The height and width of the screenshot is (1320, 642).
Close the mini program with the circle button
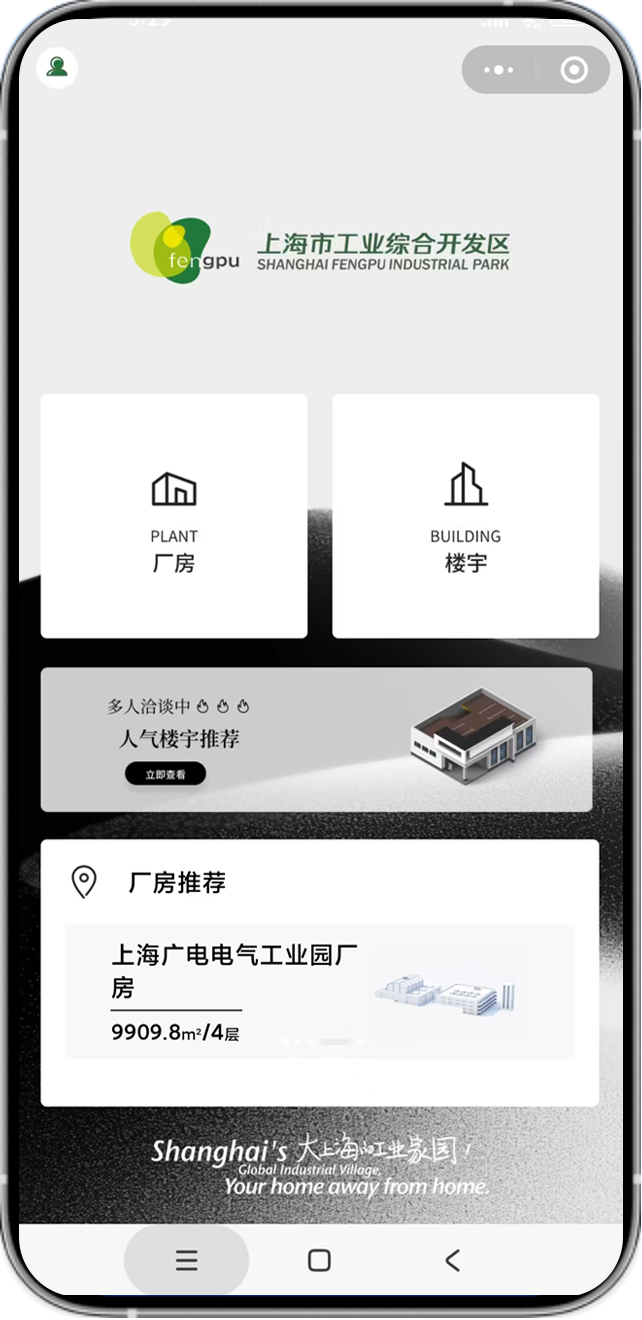click(x=574, y=70)
